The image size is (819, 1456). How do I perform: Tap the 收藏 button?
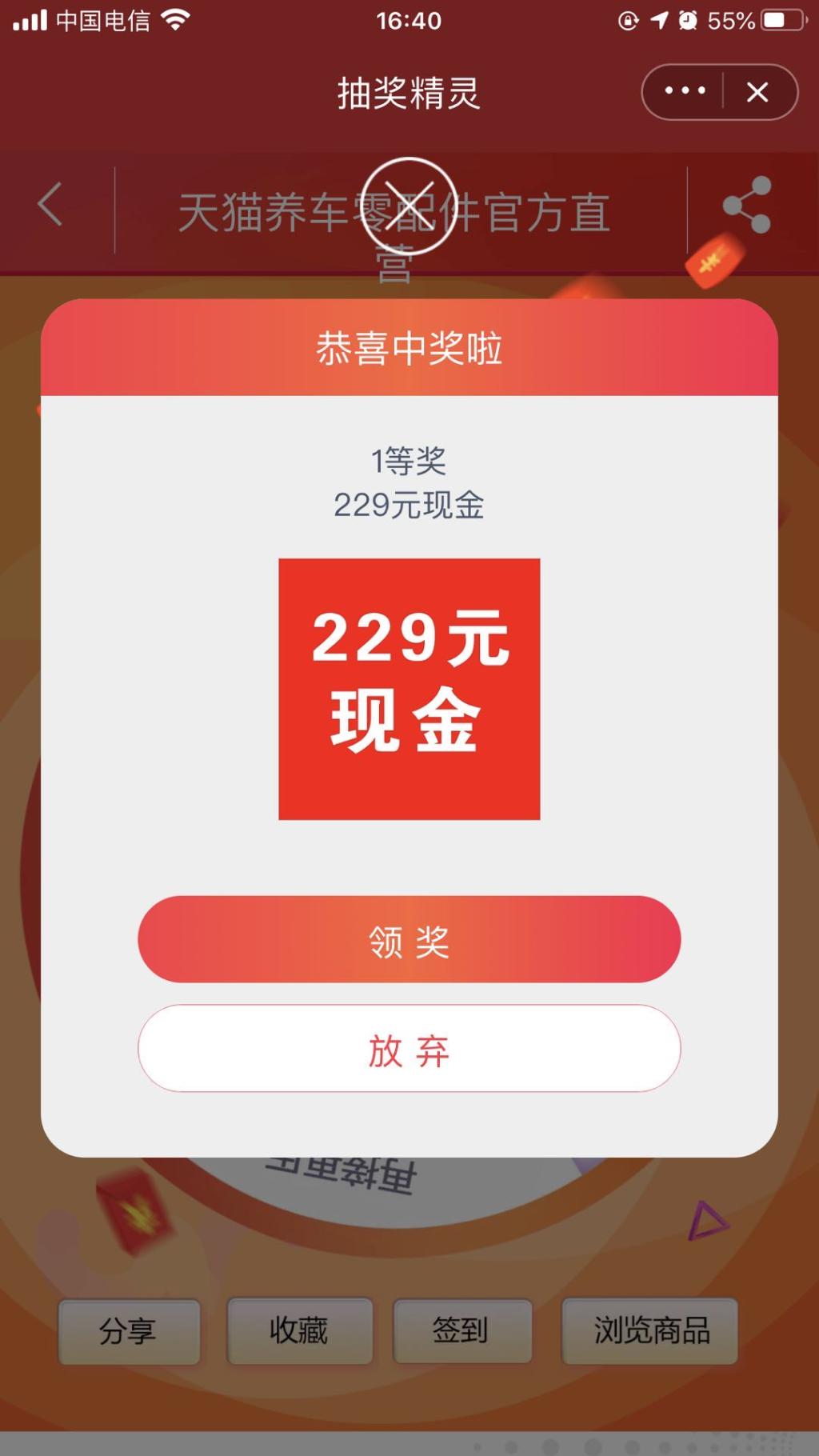point(299,1331)
